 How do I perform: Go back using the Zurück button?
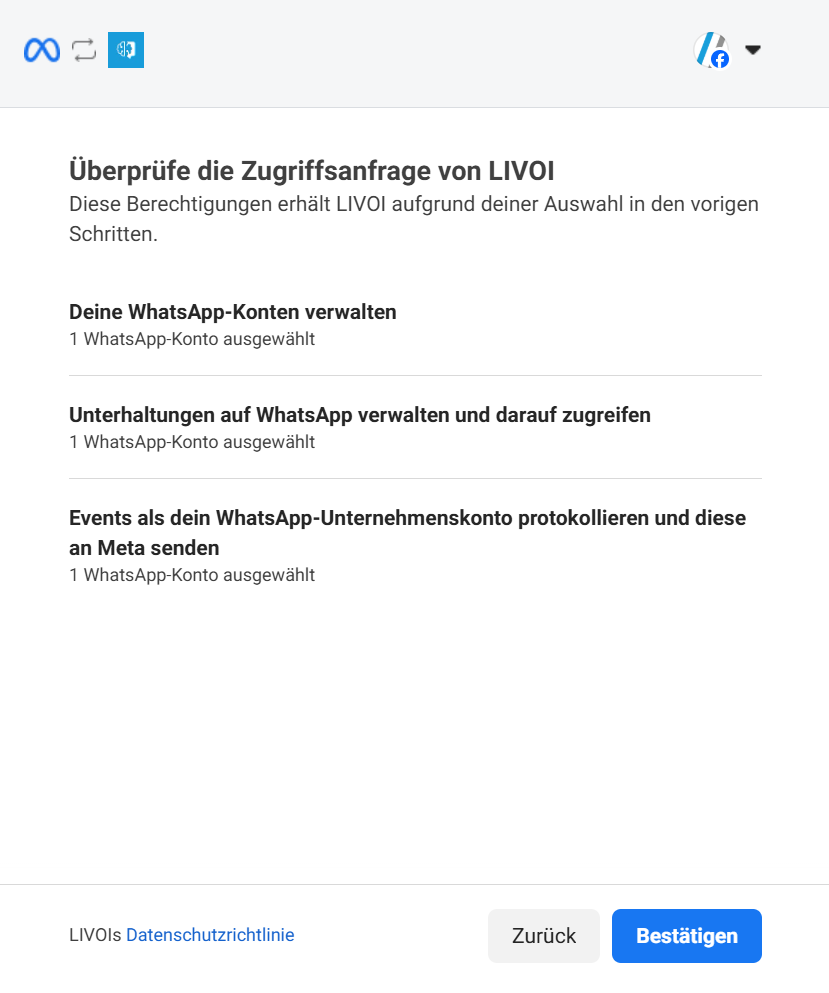[x=543, y=935]
